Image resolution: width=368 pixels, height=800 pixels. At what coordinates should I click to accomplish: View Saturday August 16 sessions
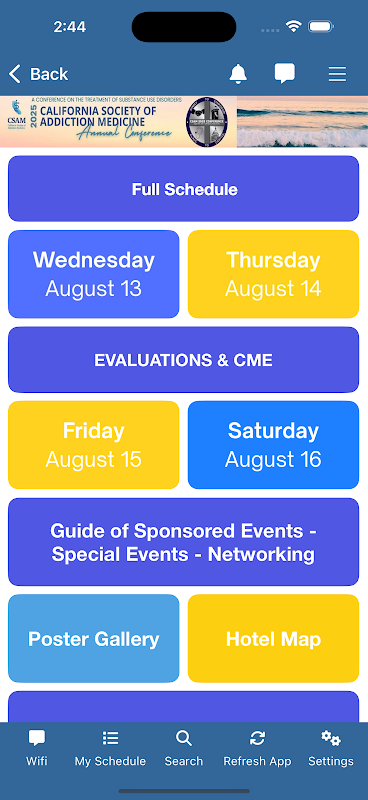[x=274, y=445]
